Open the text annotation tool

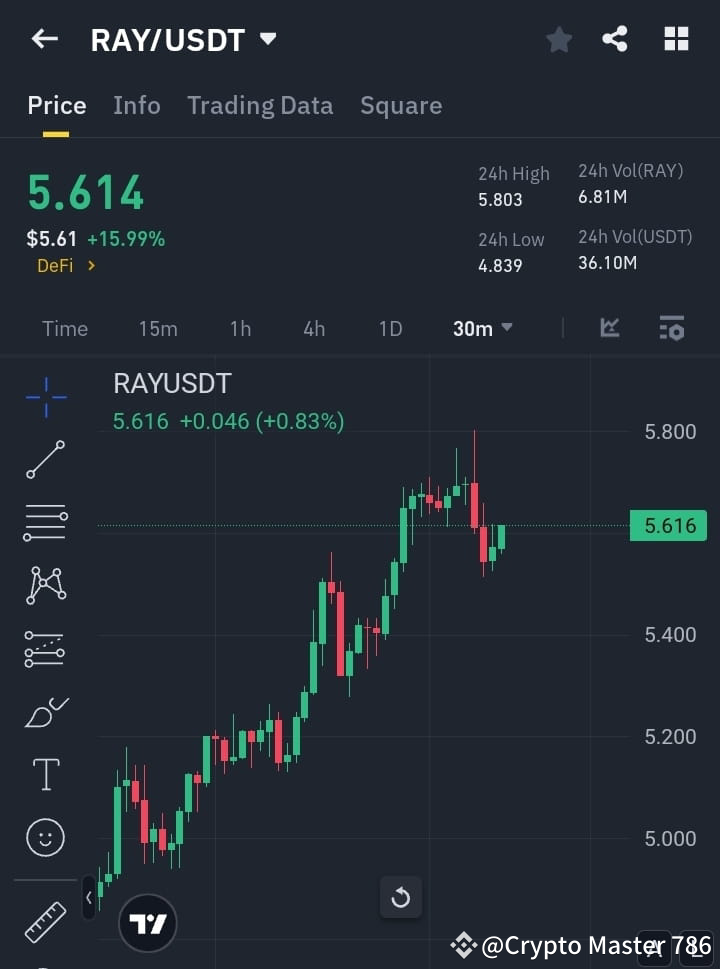45,774
